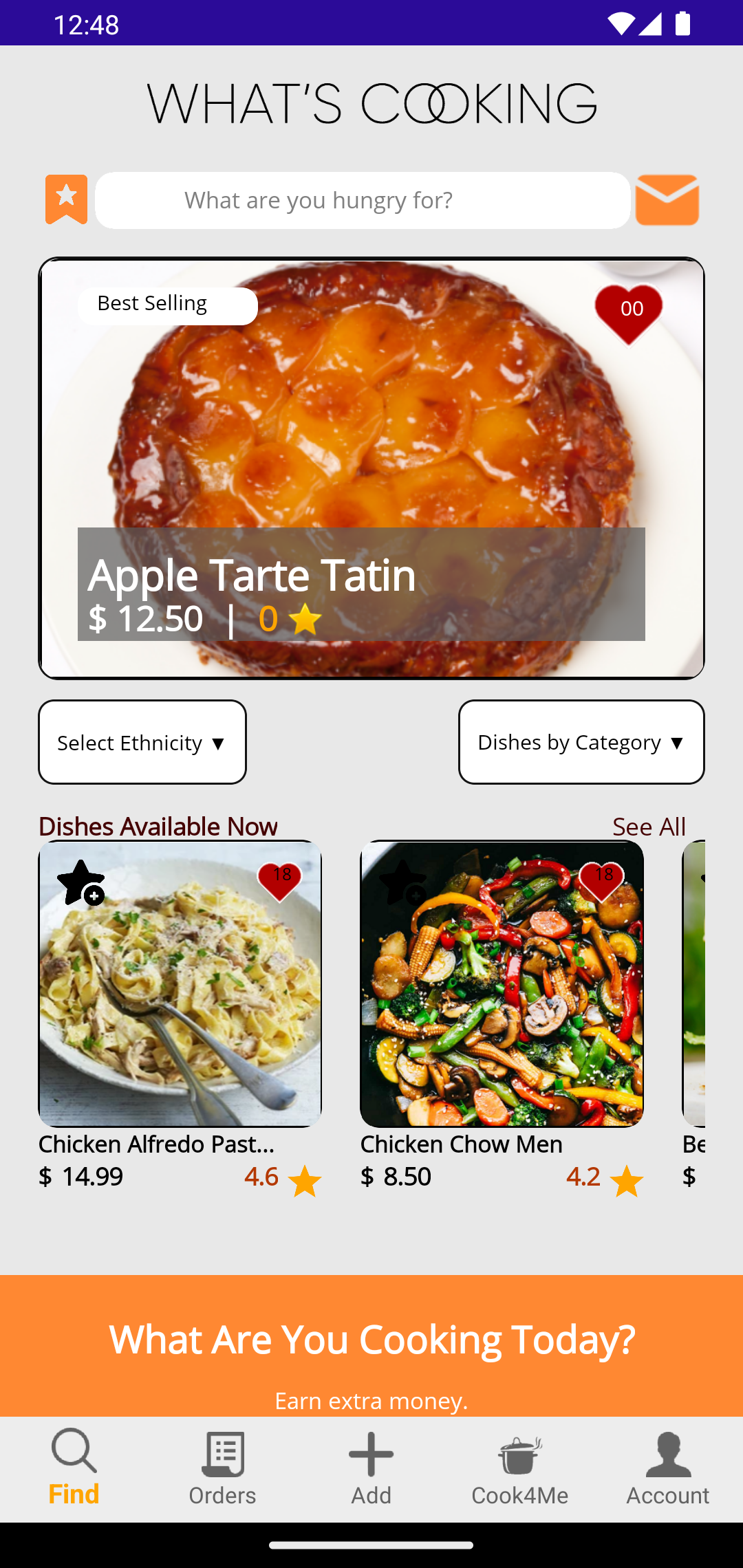
Task: Tap the 'What are you hungry for?' search field
Action: 363,200
